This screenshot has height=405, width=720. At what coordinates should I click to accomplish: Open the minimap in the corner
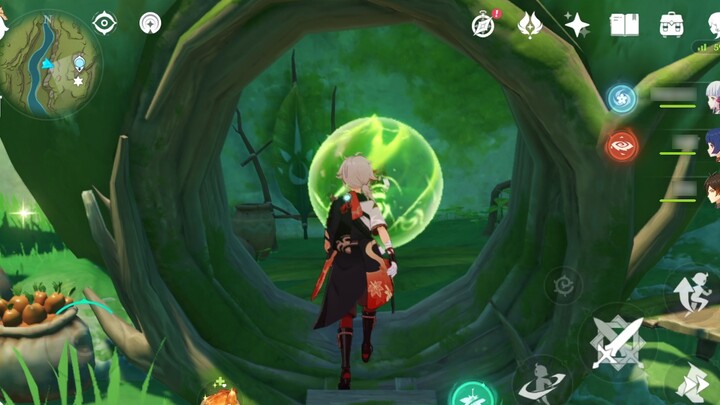point(50,64)
